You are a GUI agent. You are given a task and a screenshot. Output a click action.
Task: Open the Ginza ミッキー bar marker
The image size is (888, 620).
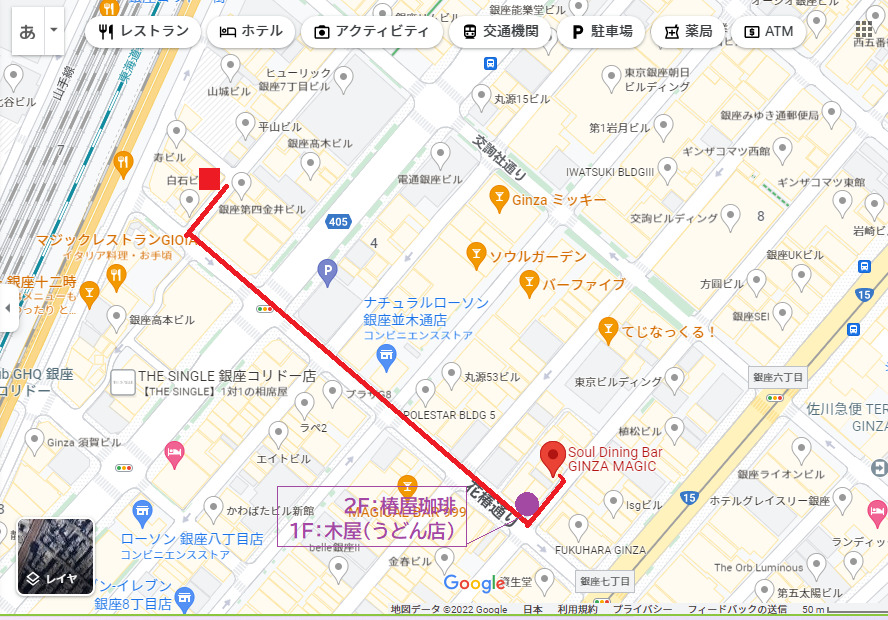point(498,199)
